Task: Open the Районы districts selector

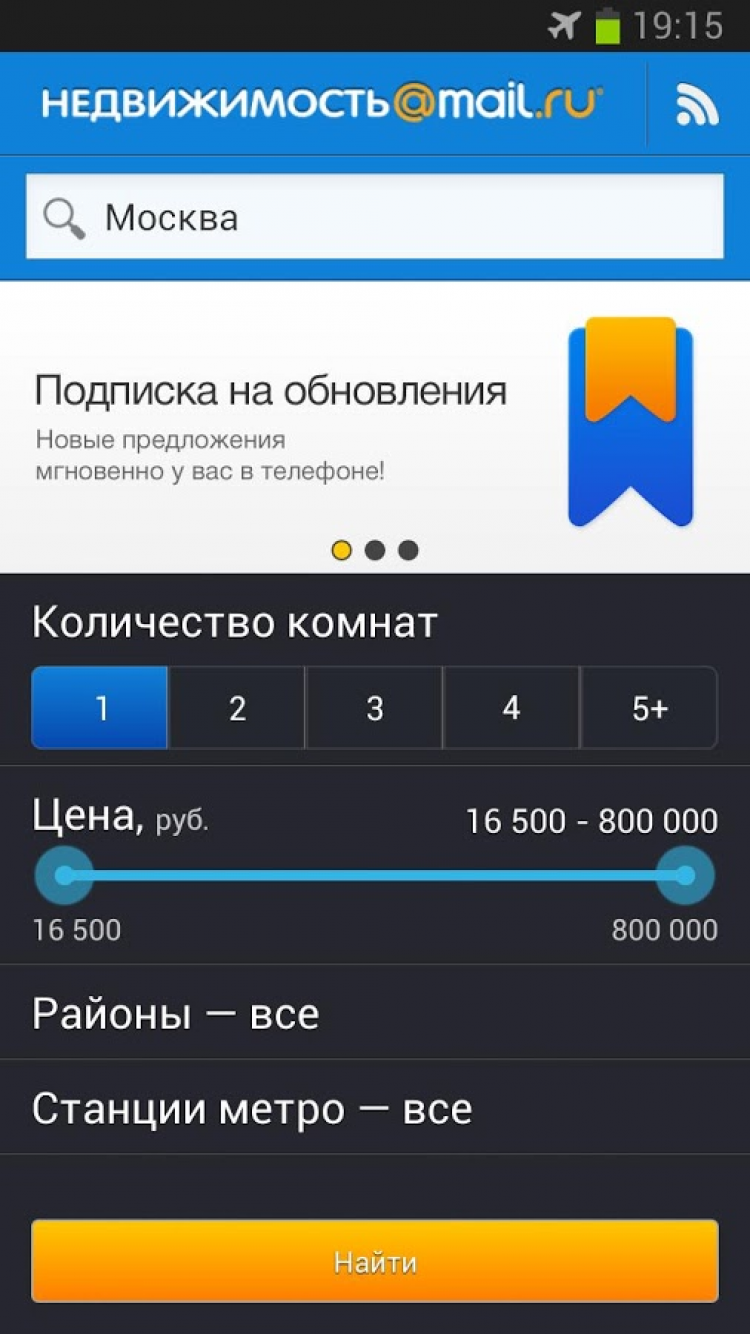Action: pos(375,1013)
